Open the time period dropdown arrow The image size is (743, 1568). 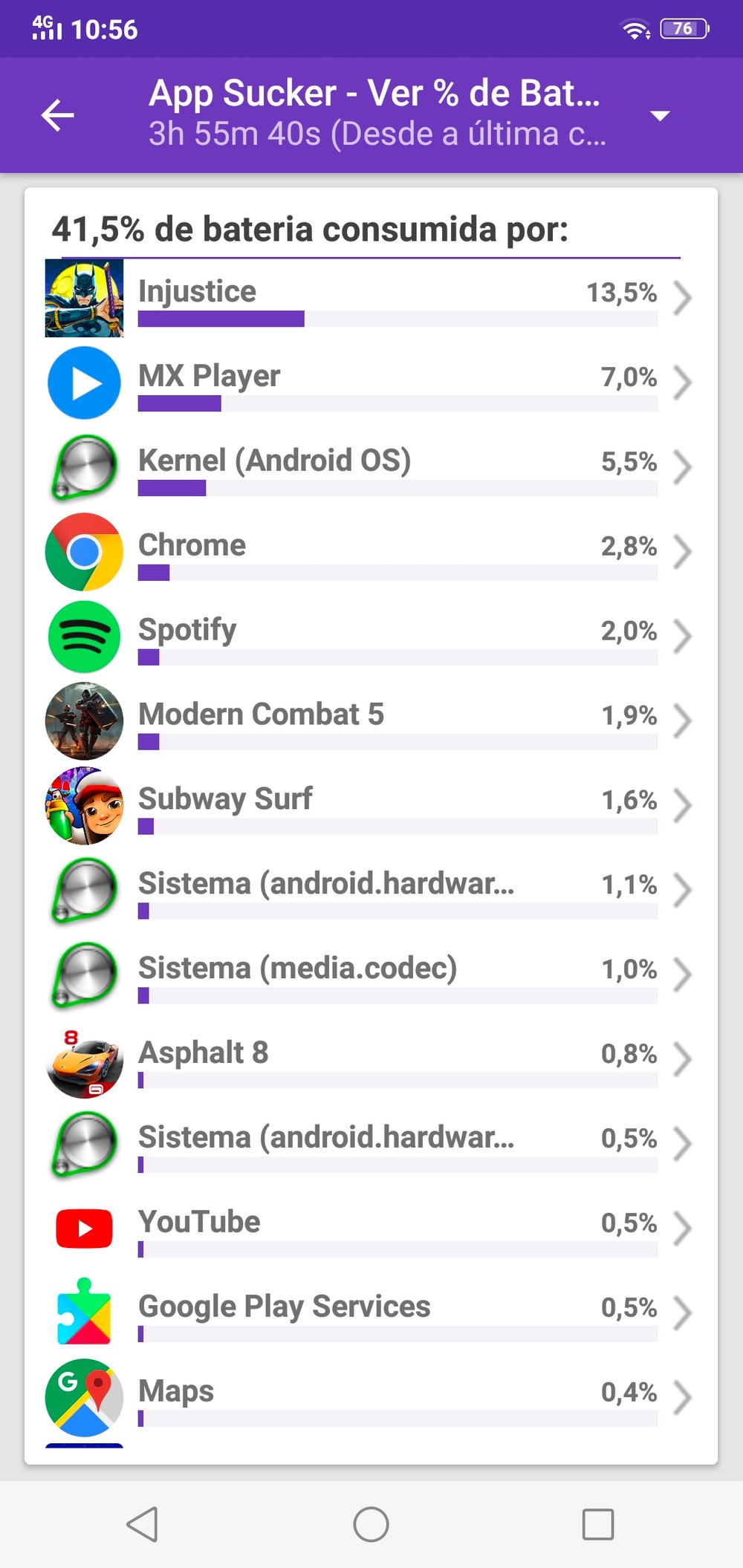point(659,115)
